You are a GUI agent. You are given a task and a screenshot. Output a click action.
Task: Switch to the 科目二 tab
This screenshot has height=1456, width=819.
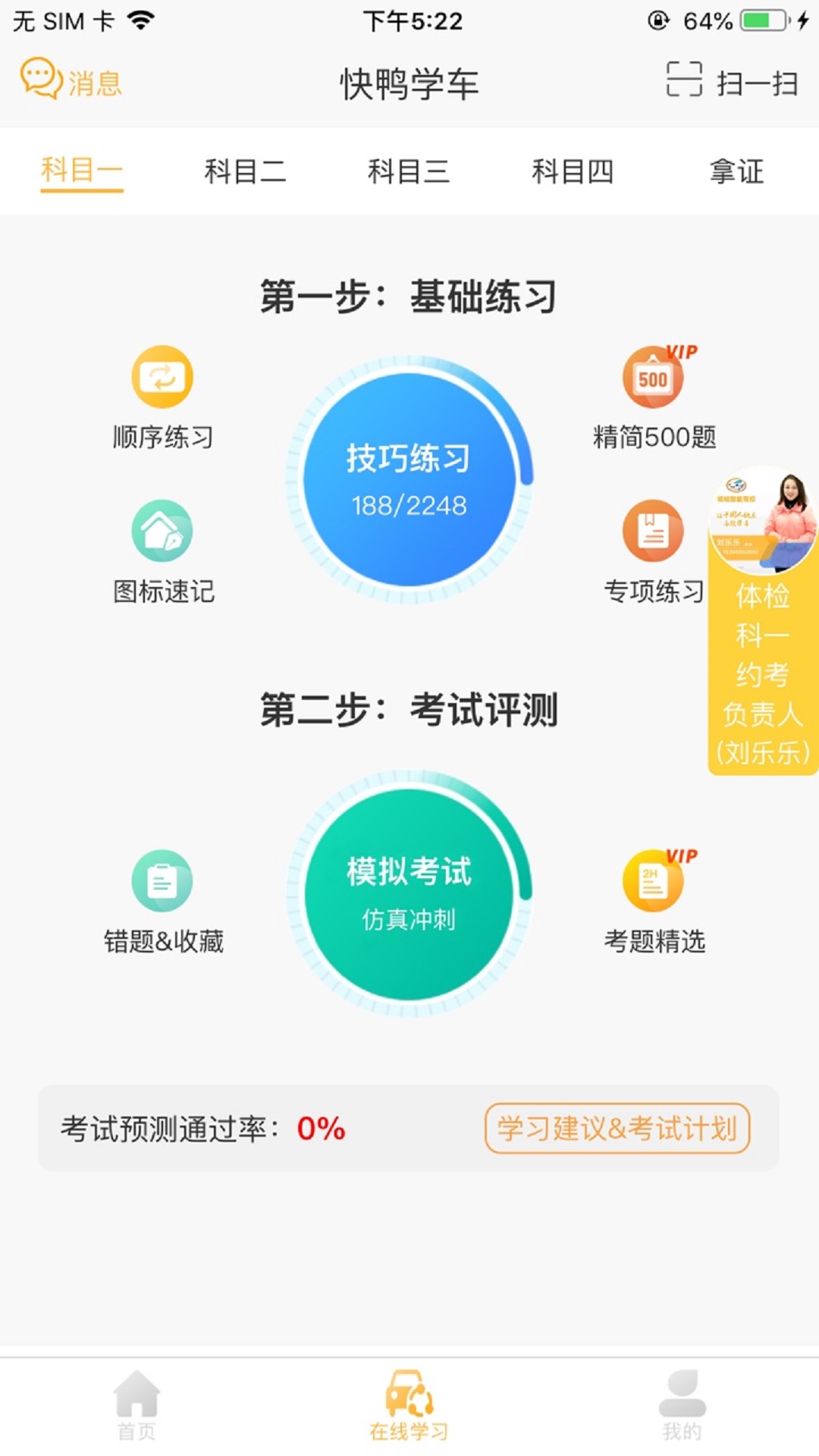pos(245,173)
